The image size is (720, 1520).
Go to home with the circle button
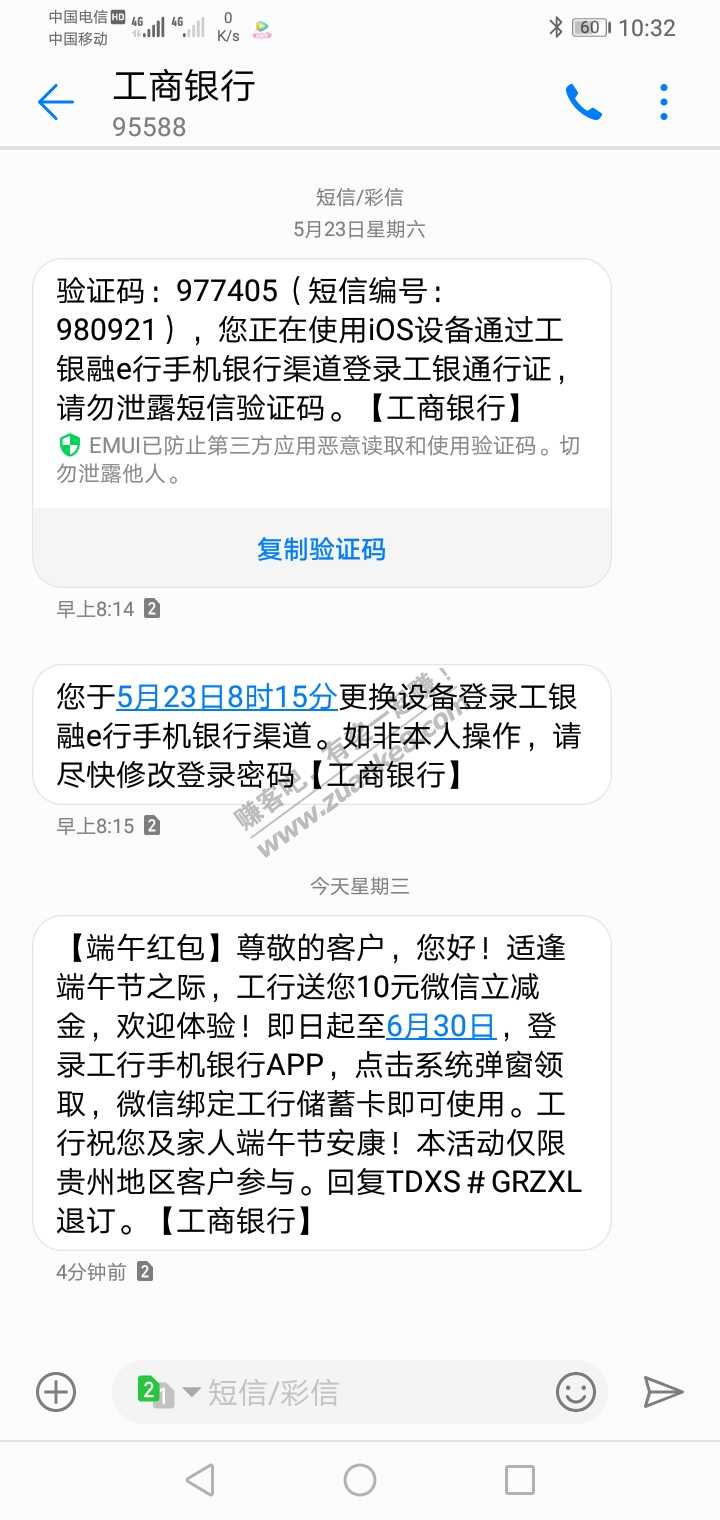point(360,1480)
